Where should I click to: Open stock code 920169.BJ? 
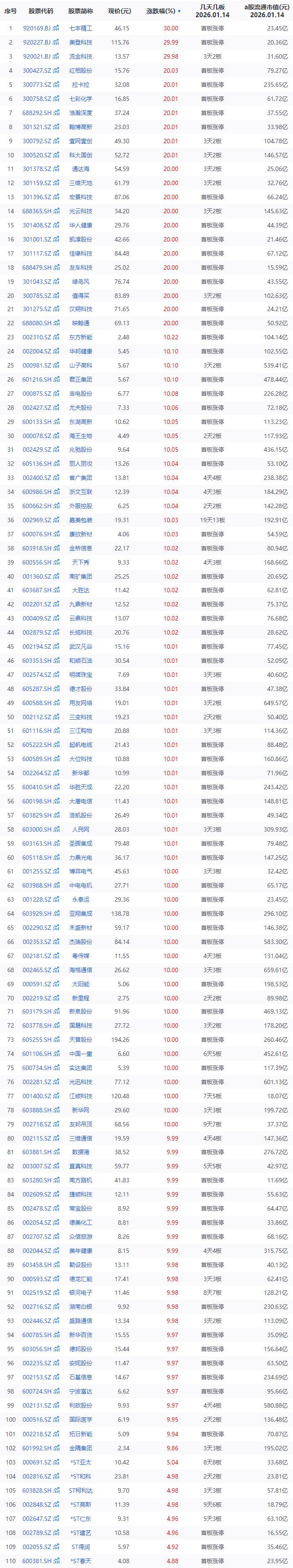[37, 28]
